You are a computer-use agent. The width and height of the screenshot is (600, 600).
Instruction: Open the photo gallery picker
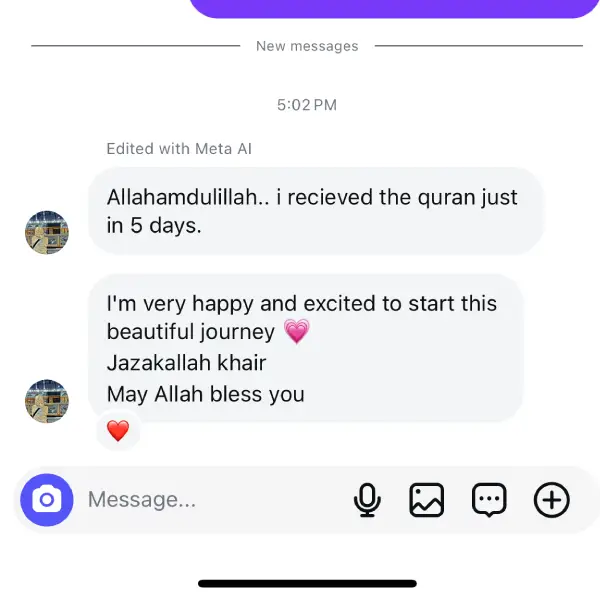(427, 499)
